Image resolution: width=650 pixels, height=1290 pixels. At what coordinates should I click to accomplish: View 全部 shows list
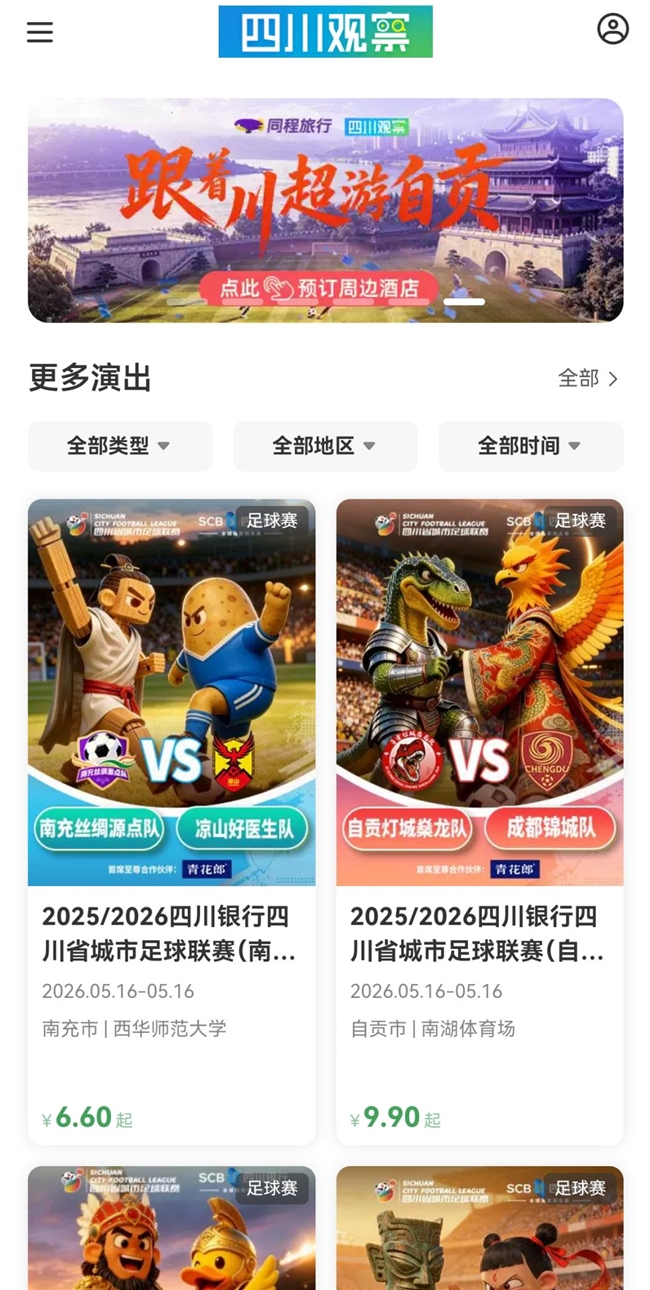(x=588, y=378)
